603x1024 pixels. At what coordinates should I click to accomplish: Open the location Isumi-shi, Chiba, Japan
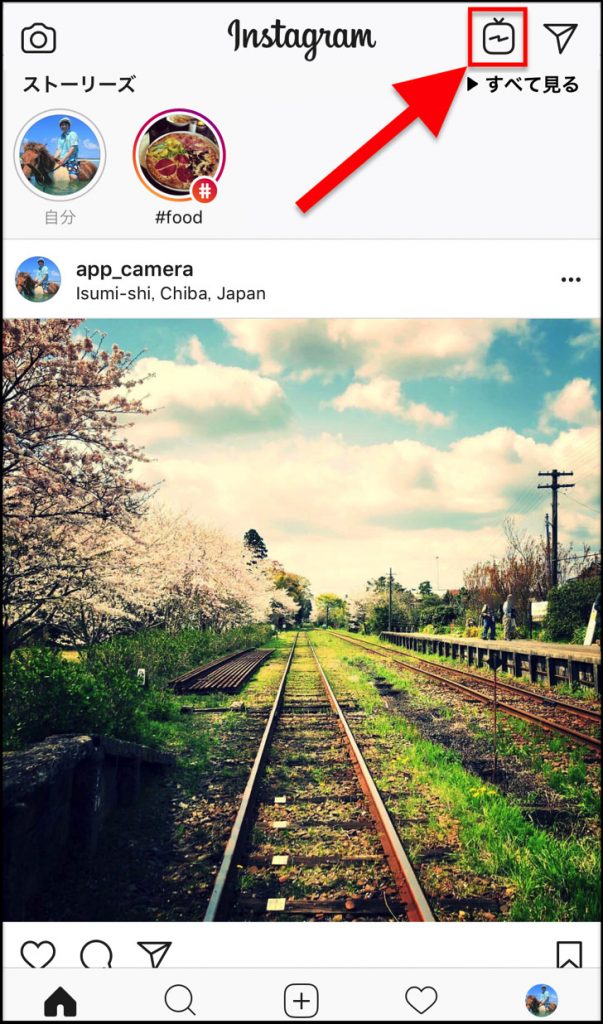click(170, 293)
